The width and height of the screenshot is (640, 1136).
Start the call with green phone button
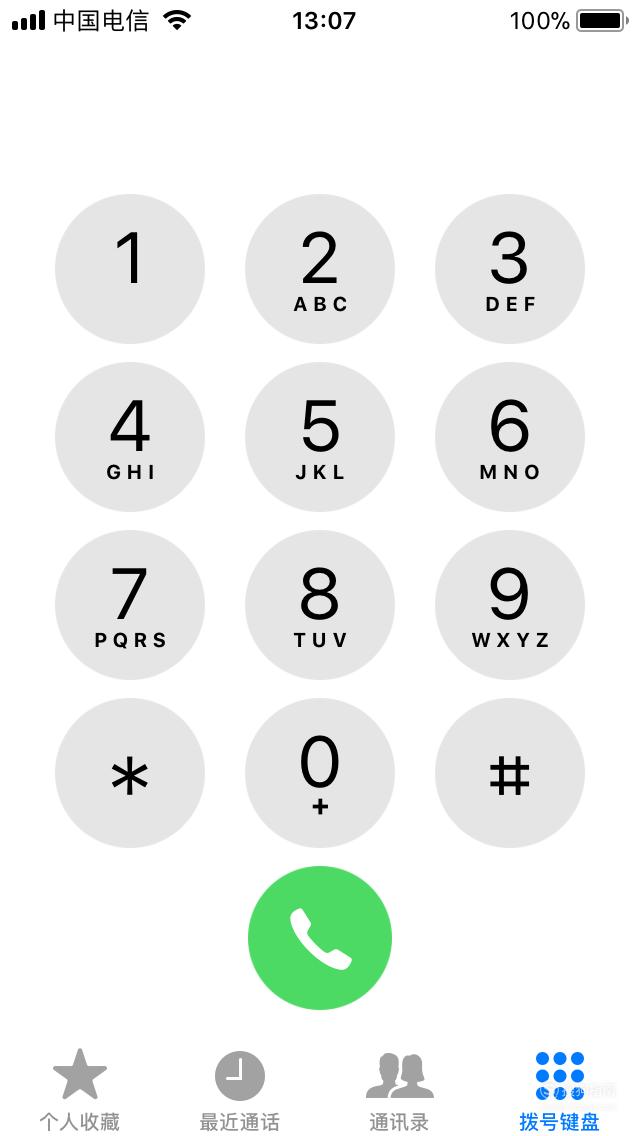click(320, 938)
